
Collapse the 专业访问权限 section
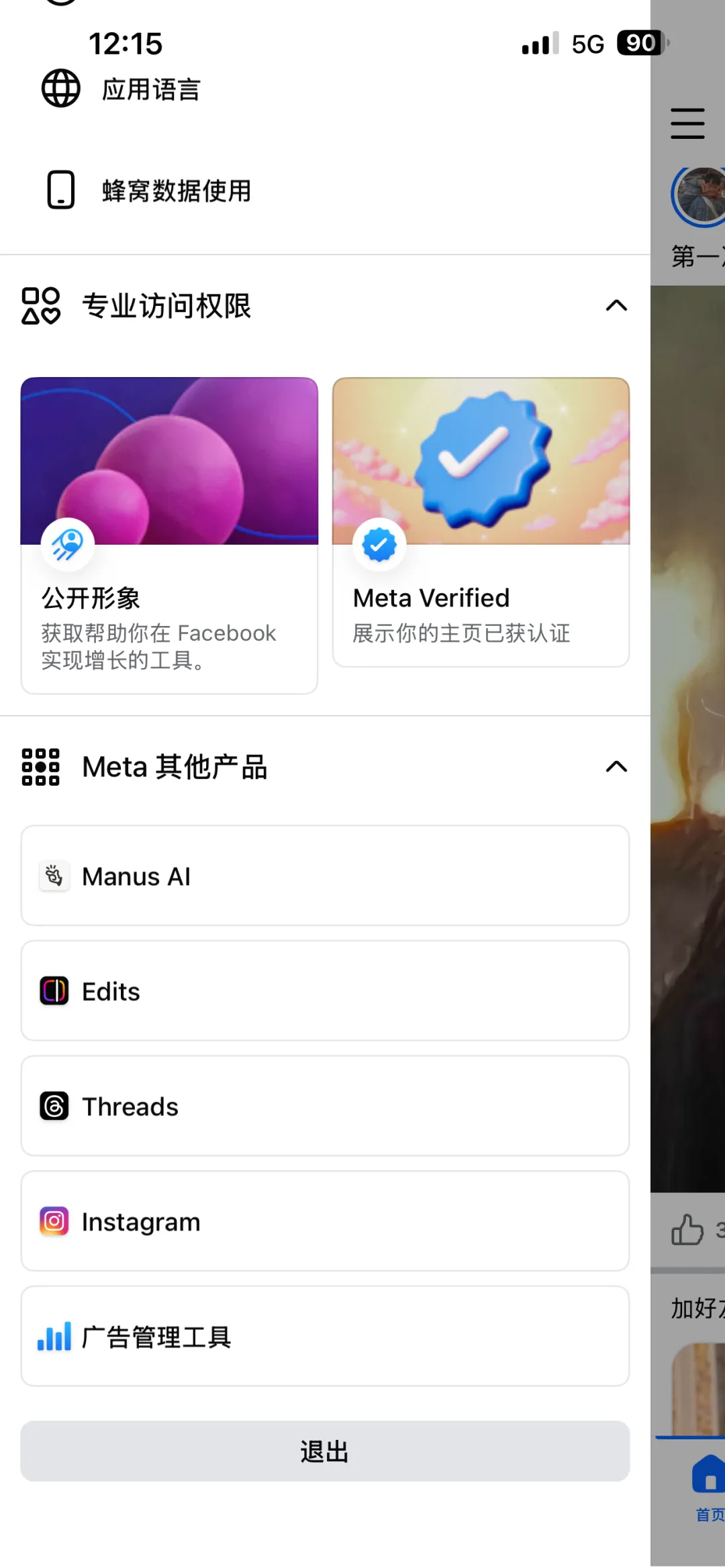(616, 306)
